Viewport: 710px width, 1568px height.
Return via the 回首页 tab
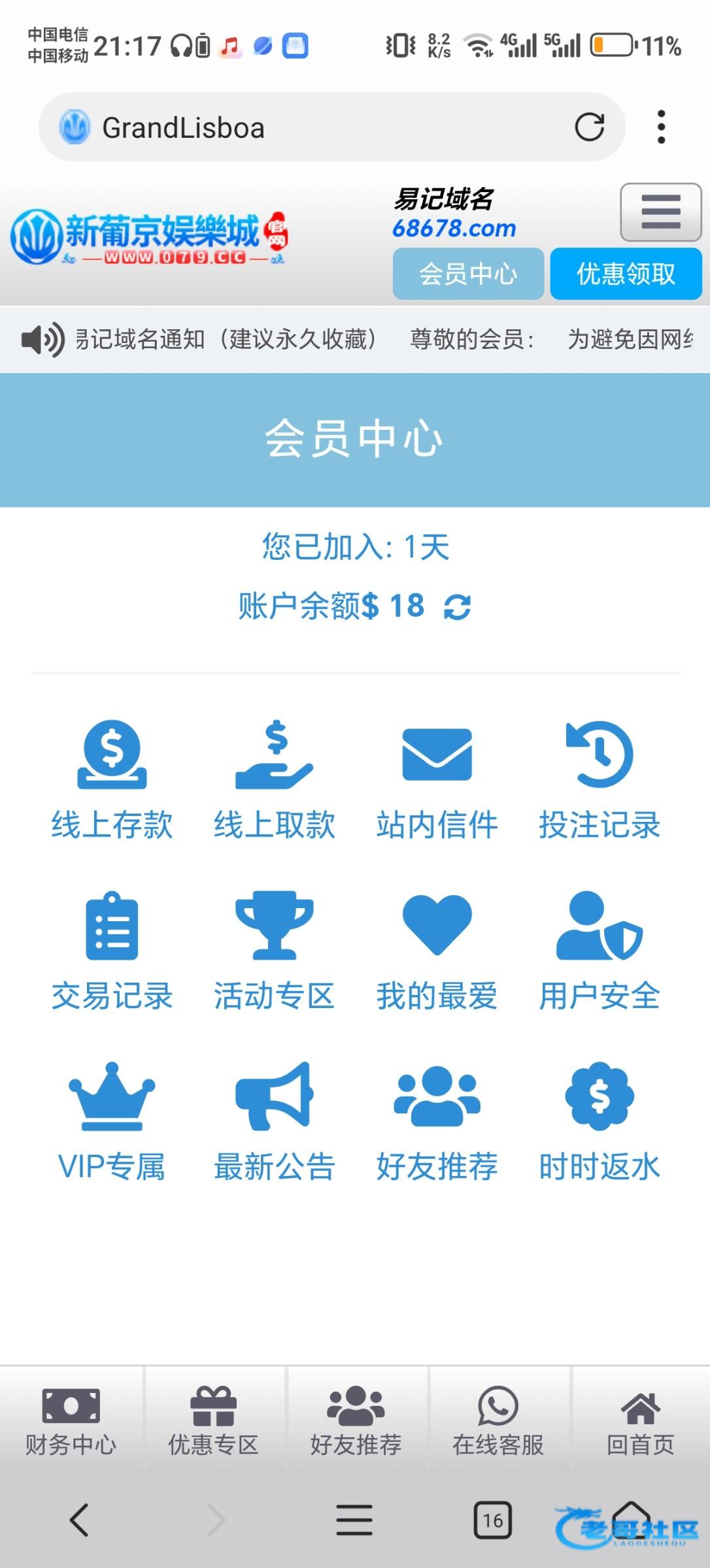click(641, 1422)
